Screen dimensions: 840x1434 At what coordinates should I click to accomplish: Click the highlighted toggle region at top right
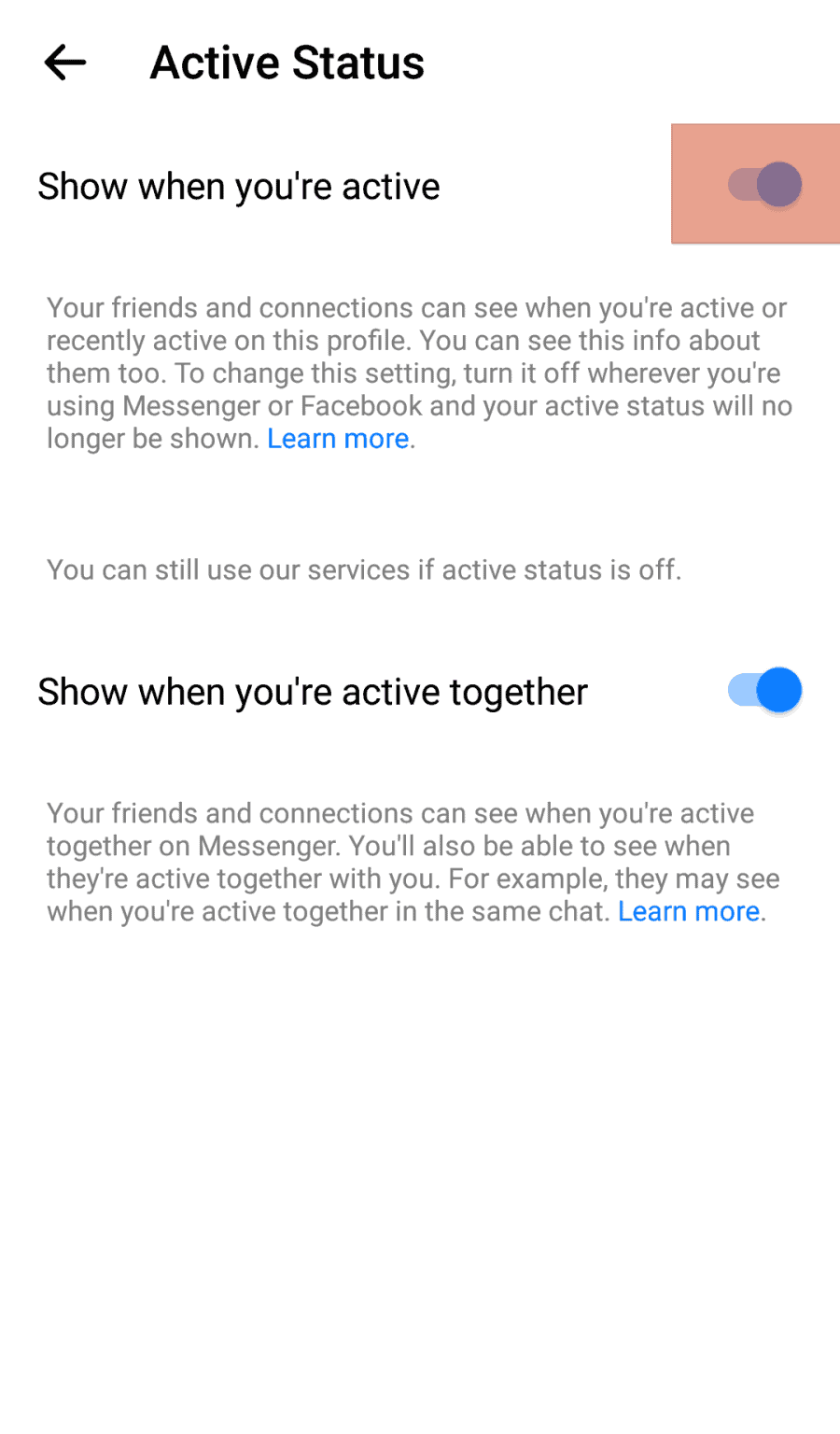(x=756, y=183)
